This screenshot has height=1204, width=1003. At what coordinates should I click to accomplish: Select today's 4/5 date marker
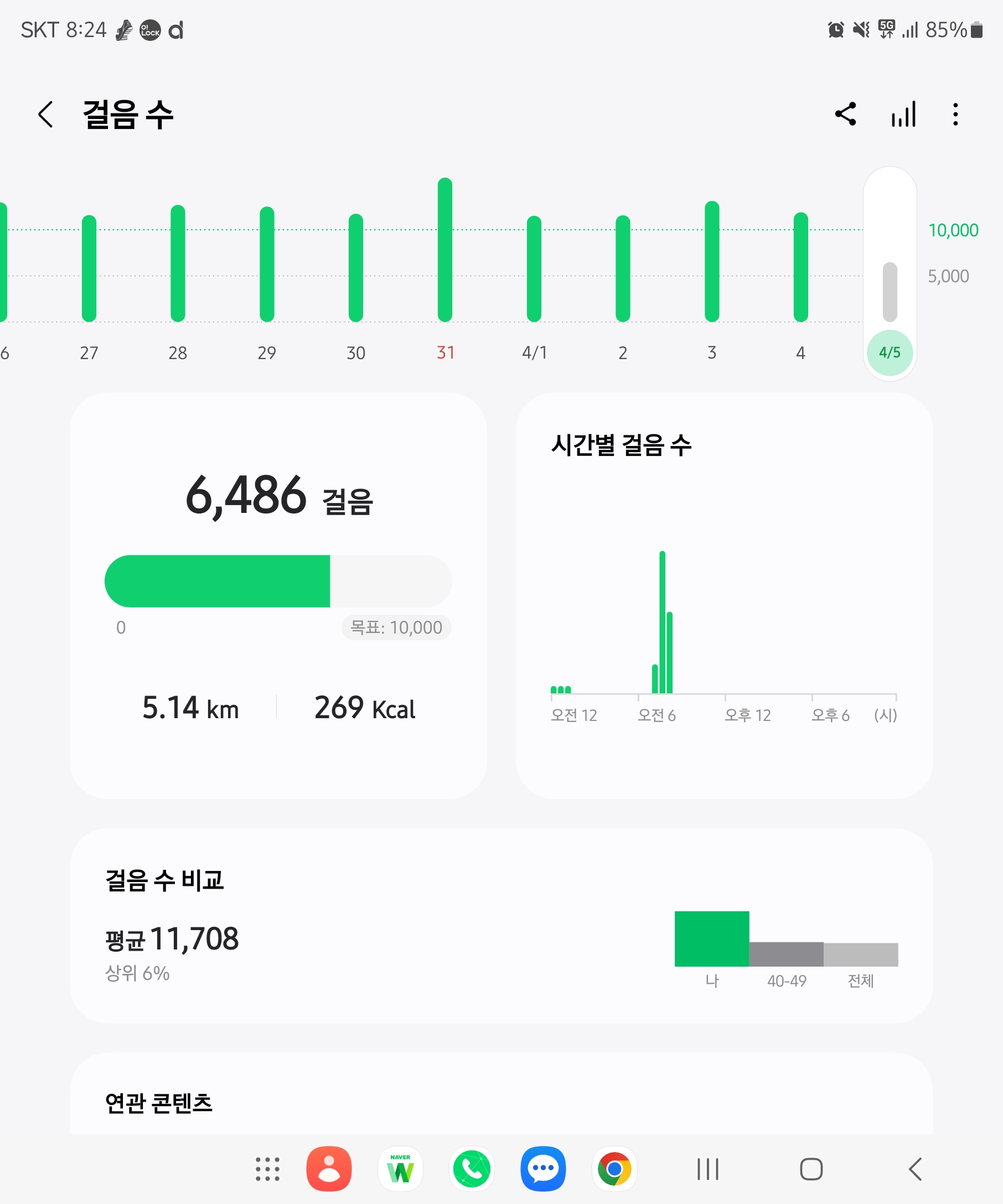pos(890,352)
